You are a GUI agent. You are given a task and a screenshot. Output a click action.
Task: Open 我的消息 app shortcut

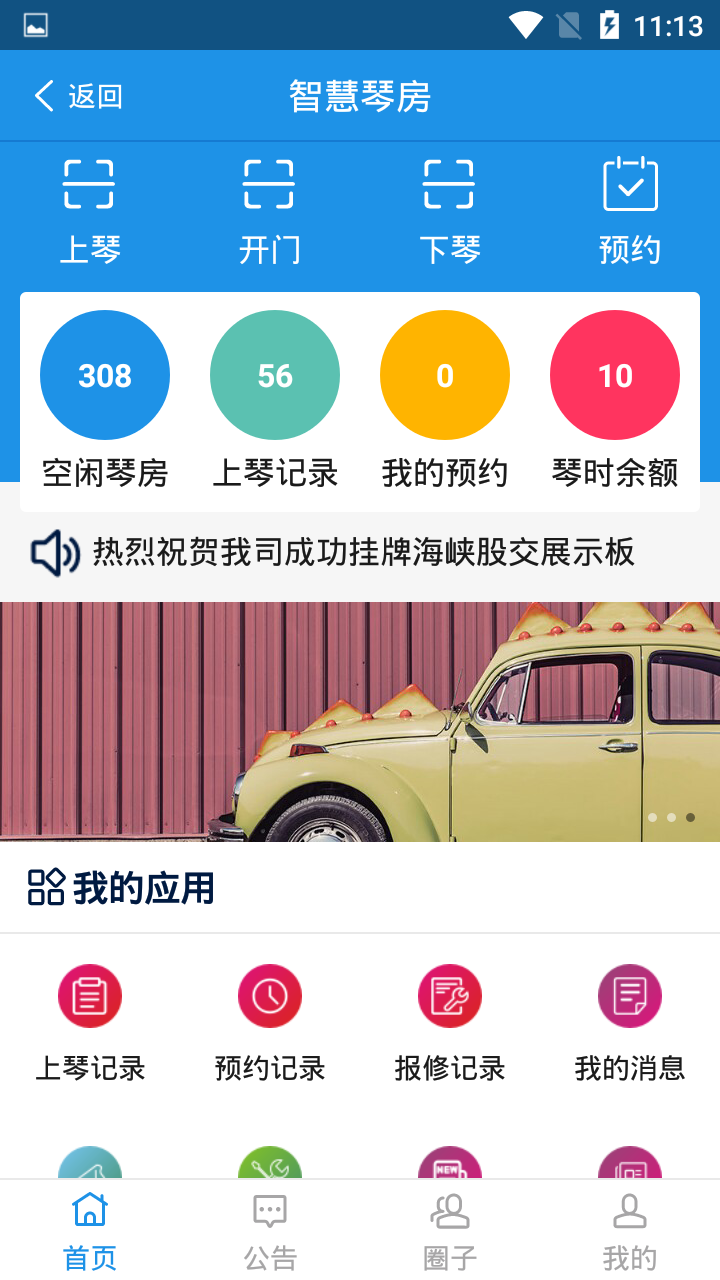630,1022
